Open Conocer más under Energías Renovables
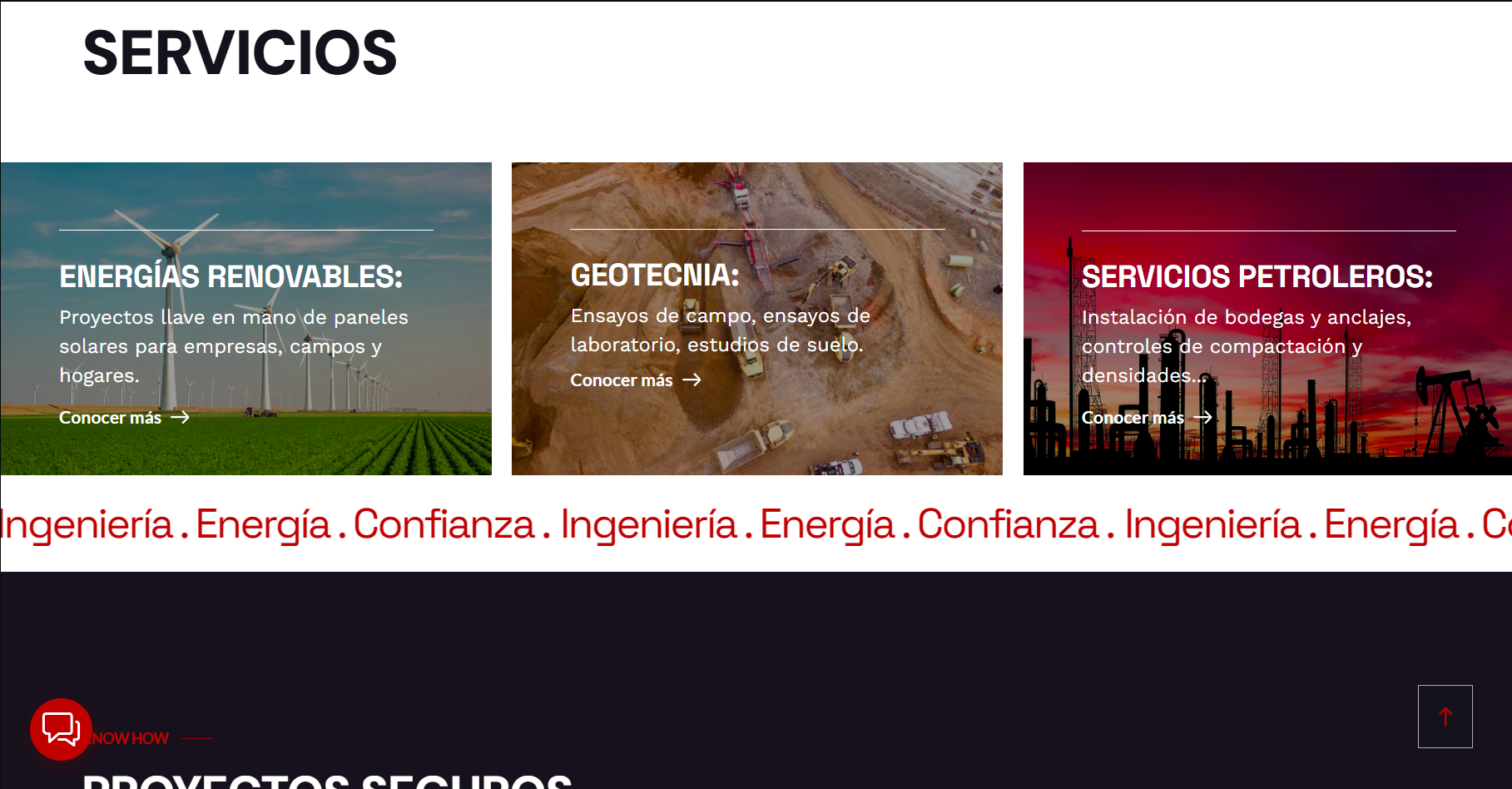This screenshot has width=1512, height=789. click(123, 418)
